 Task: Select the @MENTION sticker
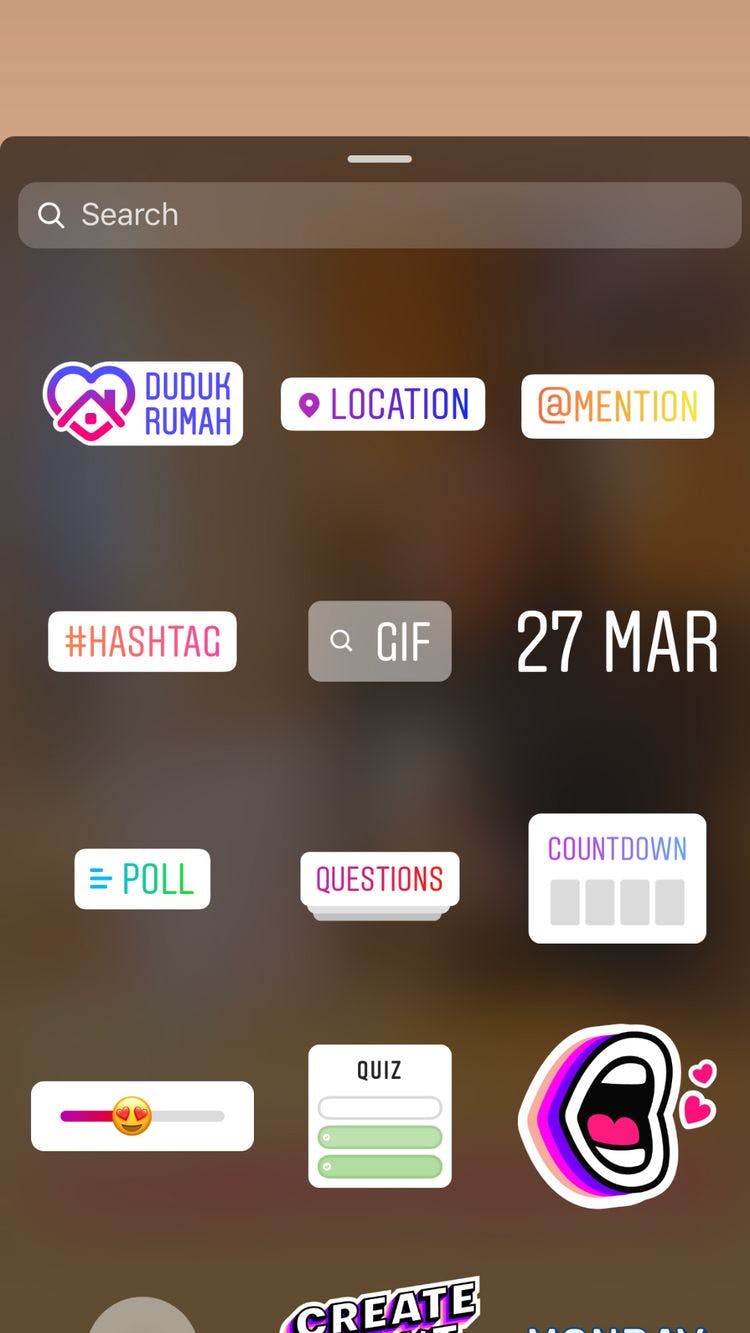coord(617,405)
